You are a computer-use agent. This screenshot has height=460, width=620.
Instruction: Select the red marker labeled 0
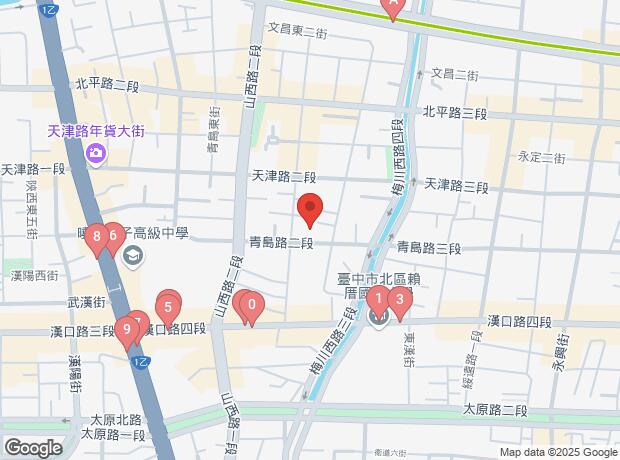(254, 305)
